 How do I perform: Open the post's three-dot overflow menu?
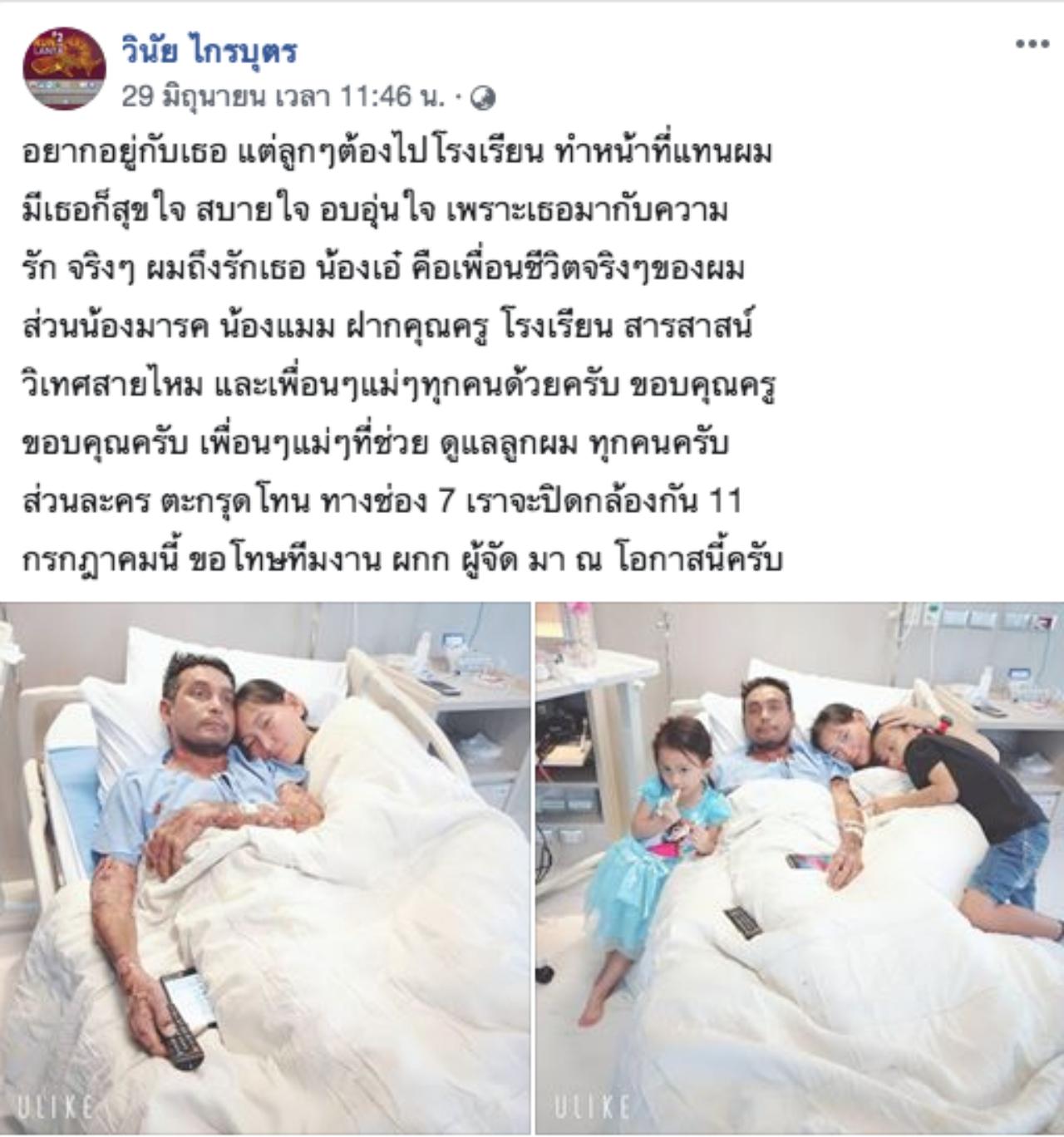[x=1032, y=45]
